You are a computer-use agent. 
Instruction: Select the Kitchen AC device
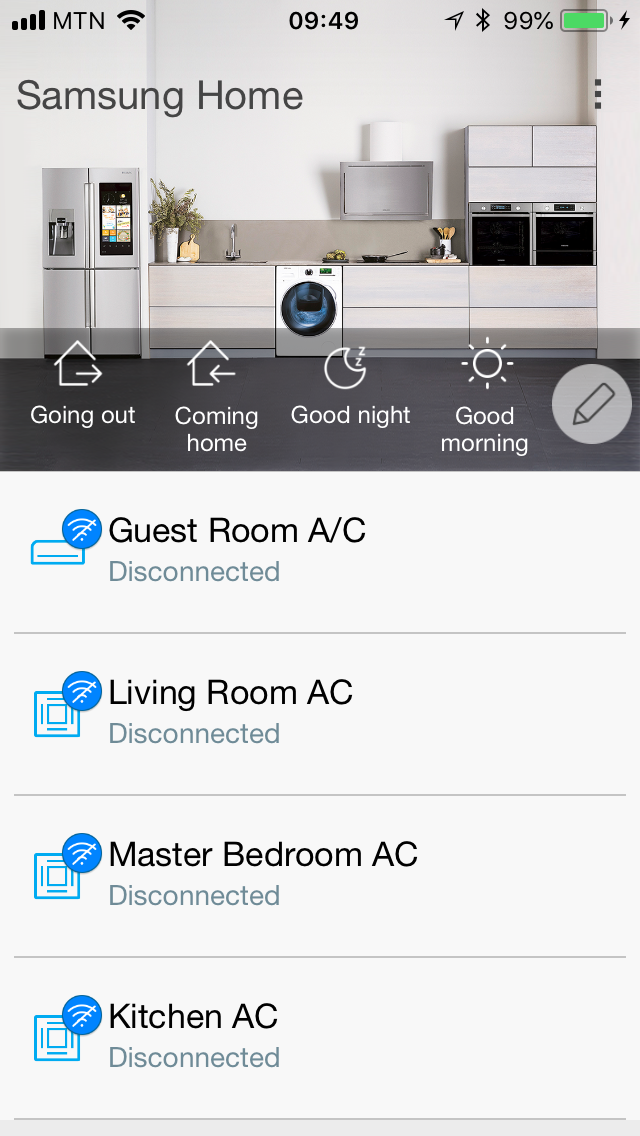tap(320, 1037)
